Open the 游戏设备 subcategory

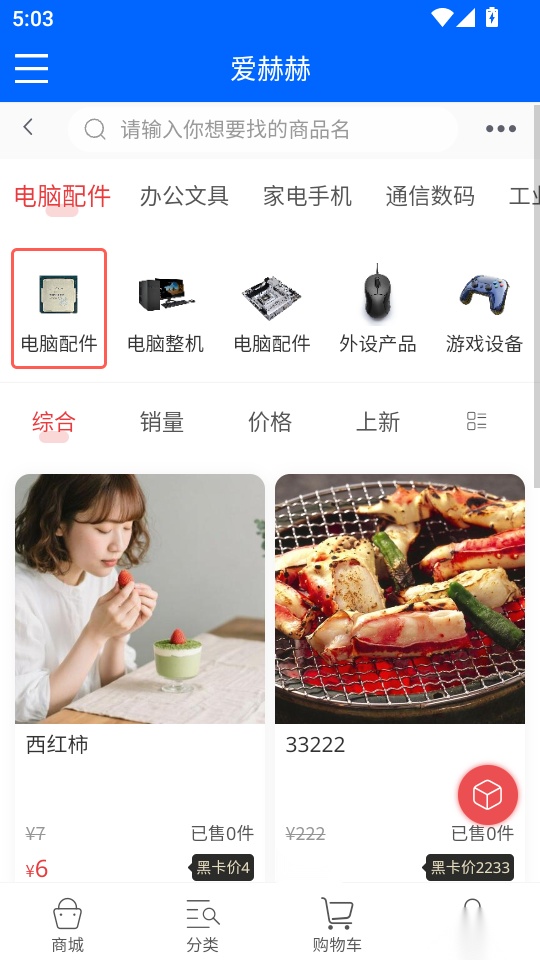[484, 309]
